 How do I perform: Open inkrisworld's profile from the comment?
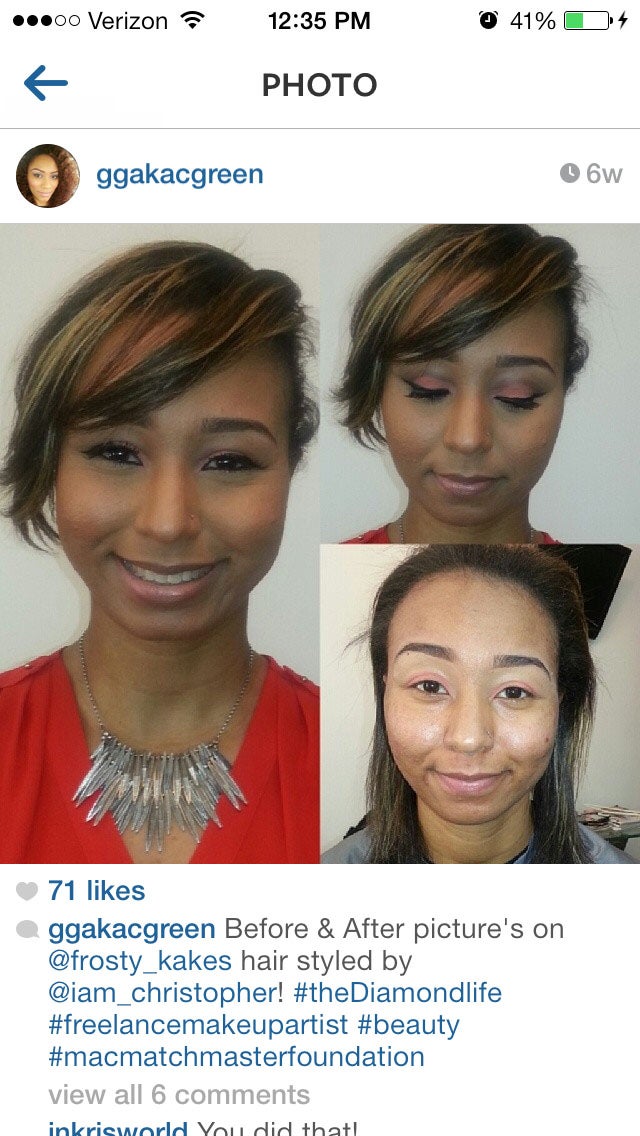click(x=118, y=1129)
